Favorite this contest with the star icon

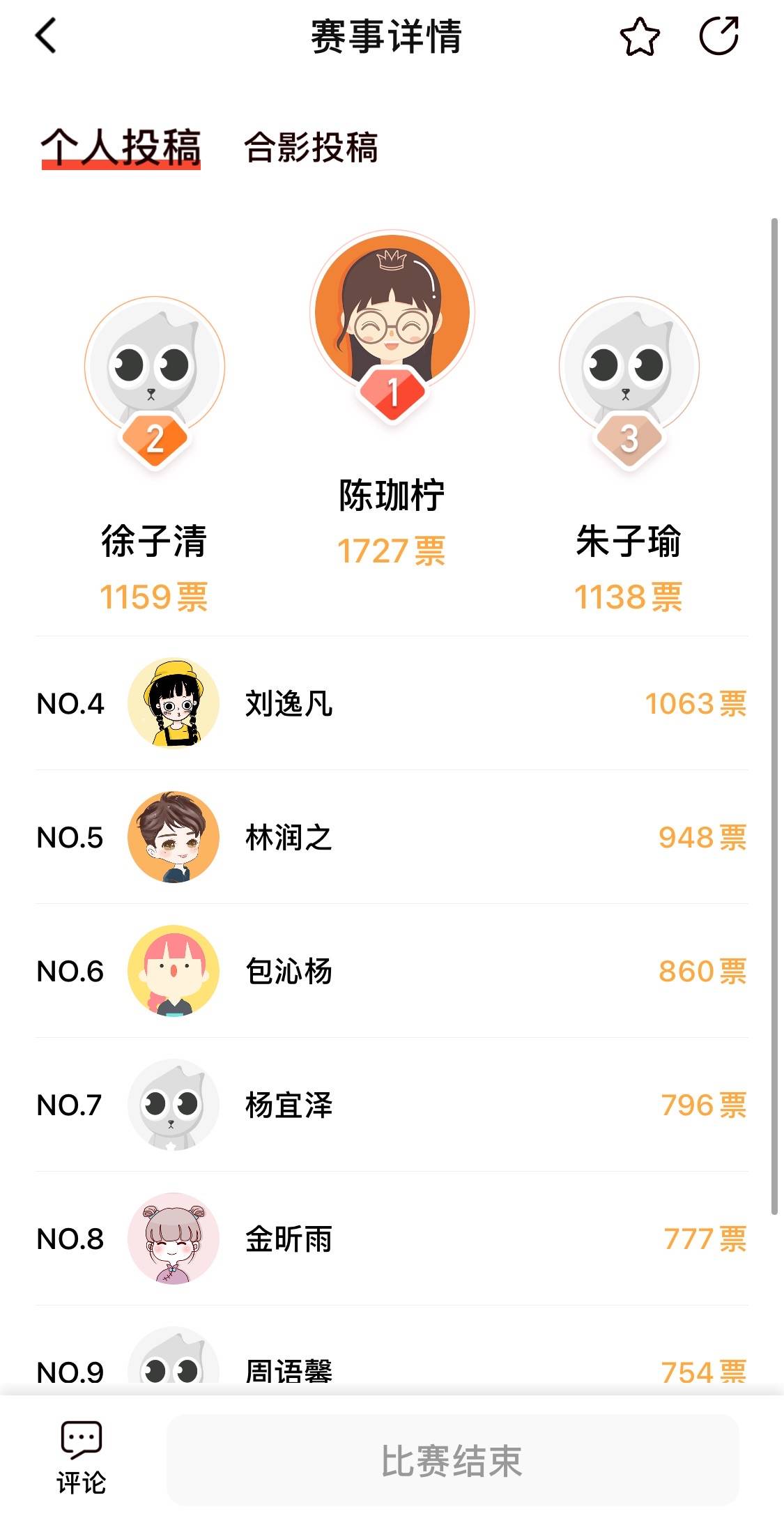[639, 37]
